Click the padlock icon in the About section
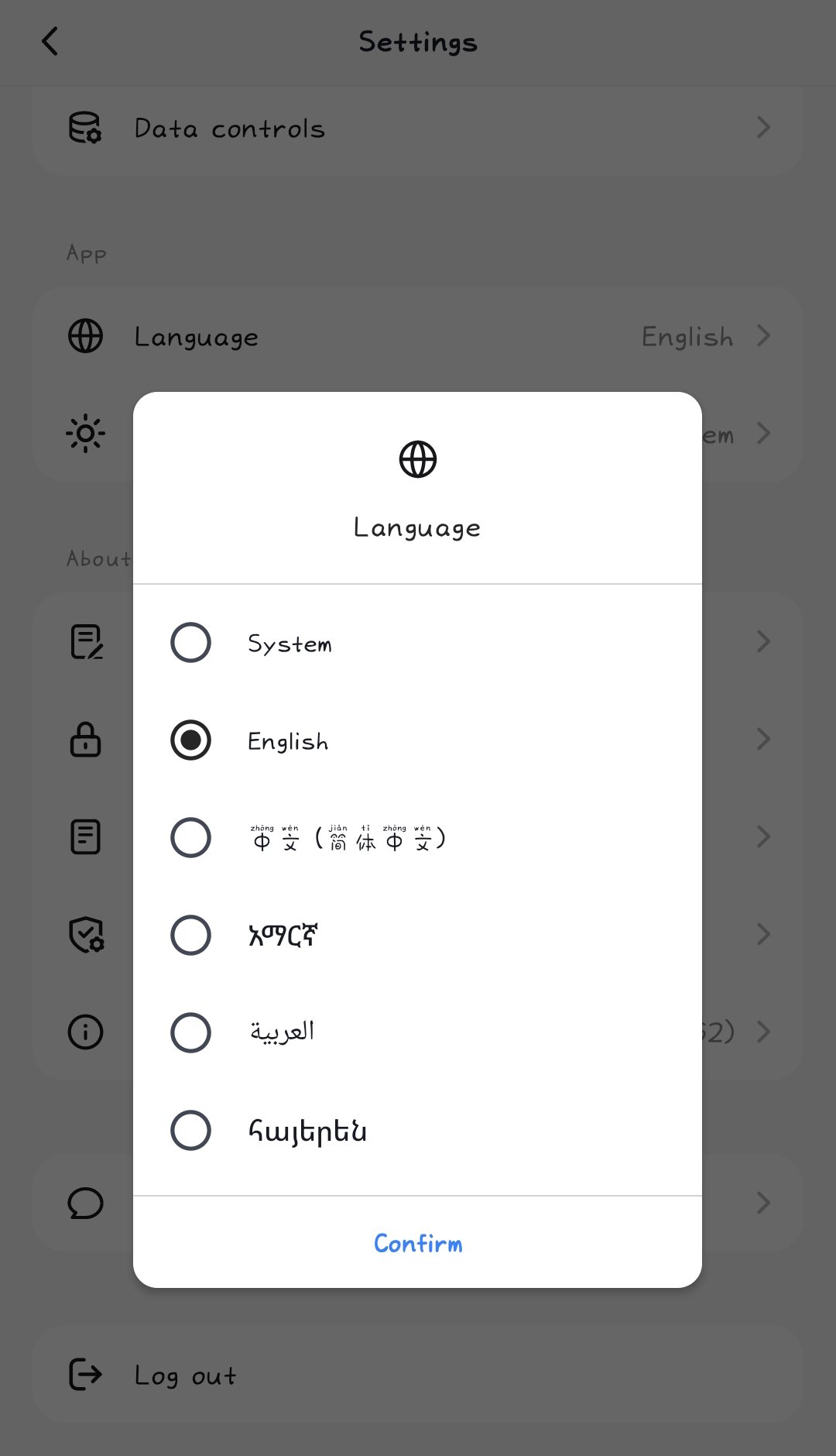 (85, 740)
